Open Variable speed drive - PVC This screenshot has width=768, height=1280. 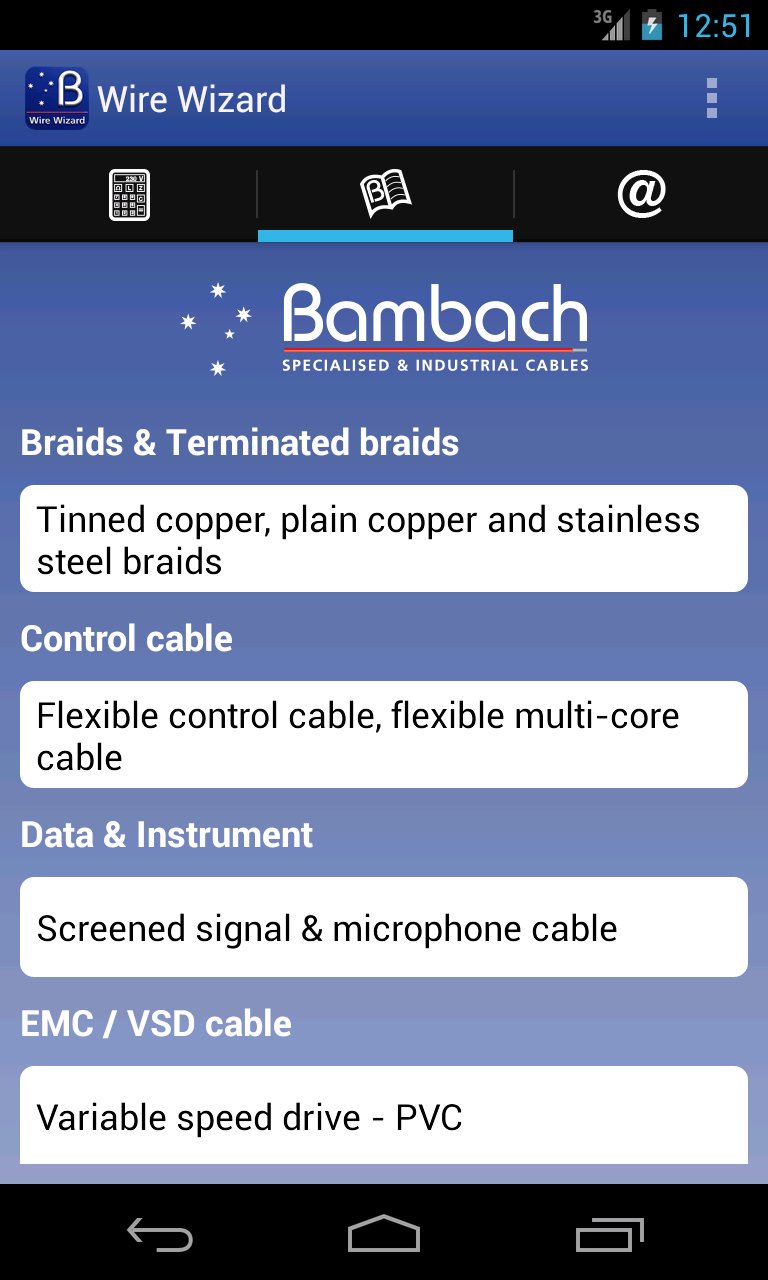[x=384, y=1116]
